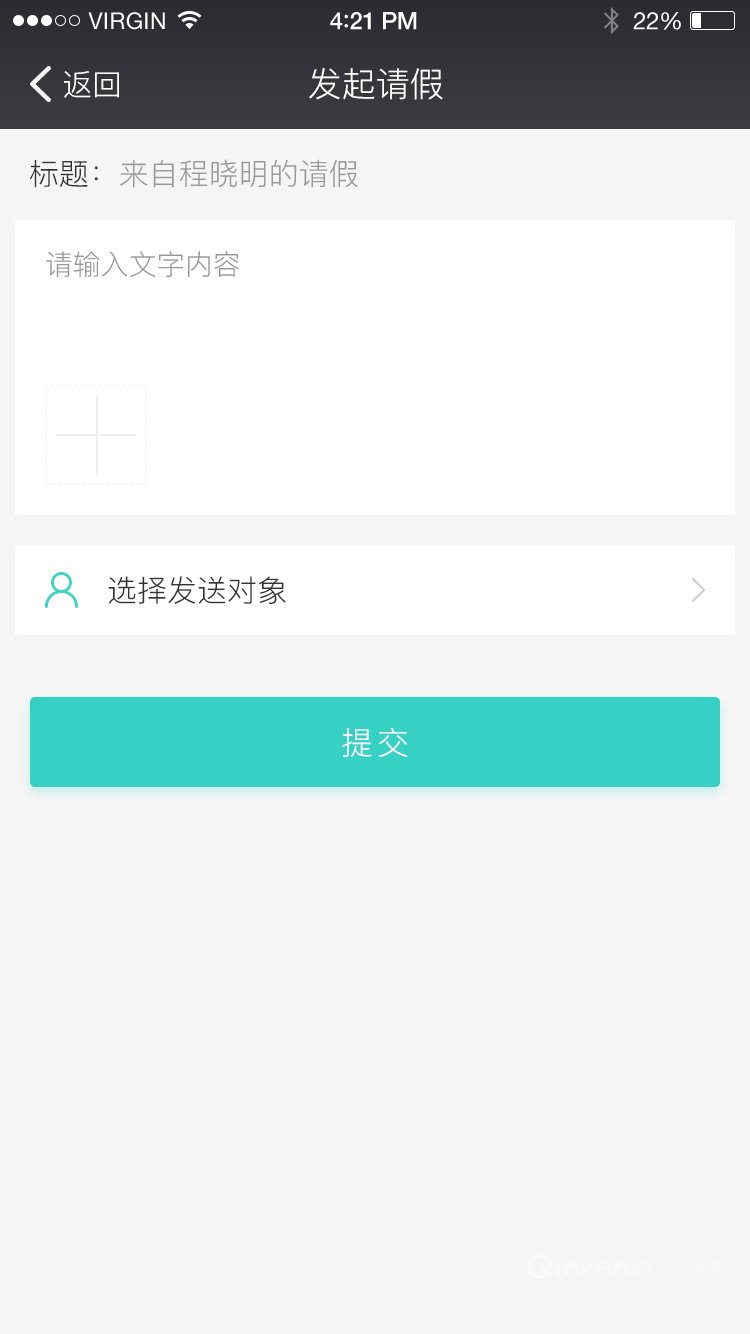Open the 选择发送对象 recipient picker
750x1334 pixels.
[x=375, y=590]
